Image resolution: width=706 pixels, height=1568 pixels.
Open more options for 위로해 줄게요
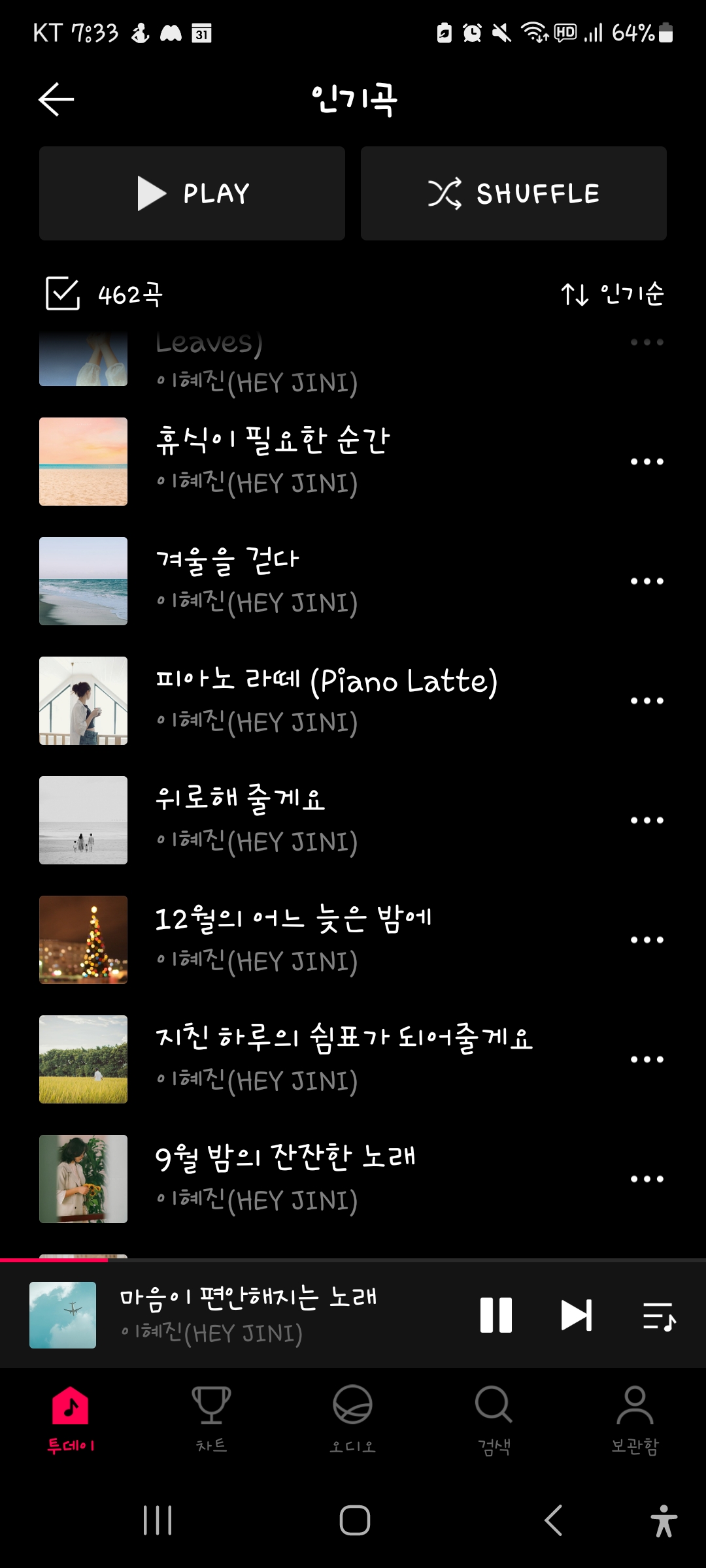click(647, 820)
